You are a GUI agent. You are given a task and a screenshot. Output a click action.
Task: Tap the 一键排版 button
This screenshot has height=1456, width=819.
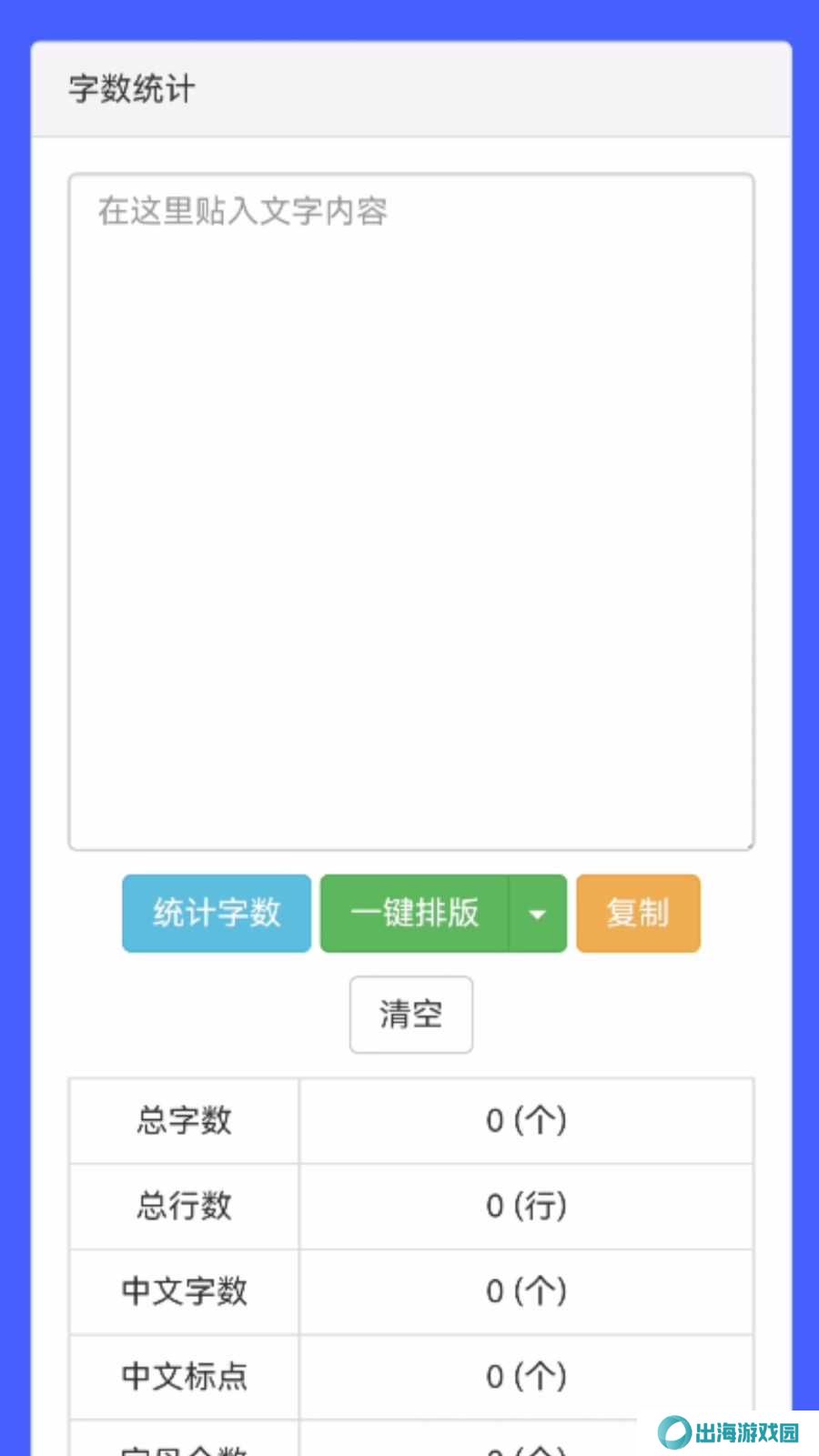pos(415,914)
